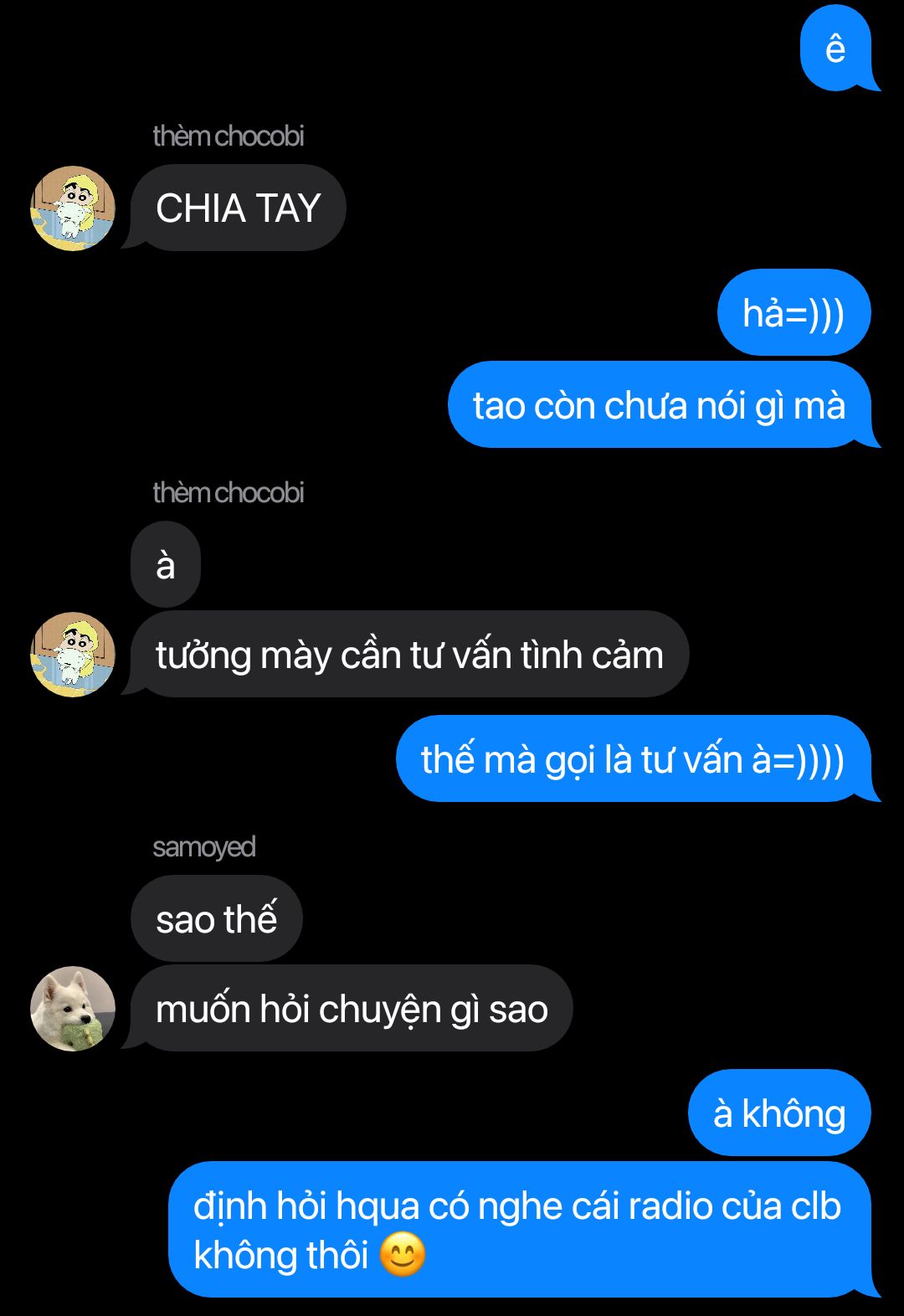Open samoyed's profile picture

73,1009
